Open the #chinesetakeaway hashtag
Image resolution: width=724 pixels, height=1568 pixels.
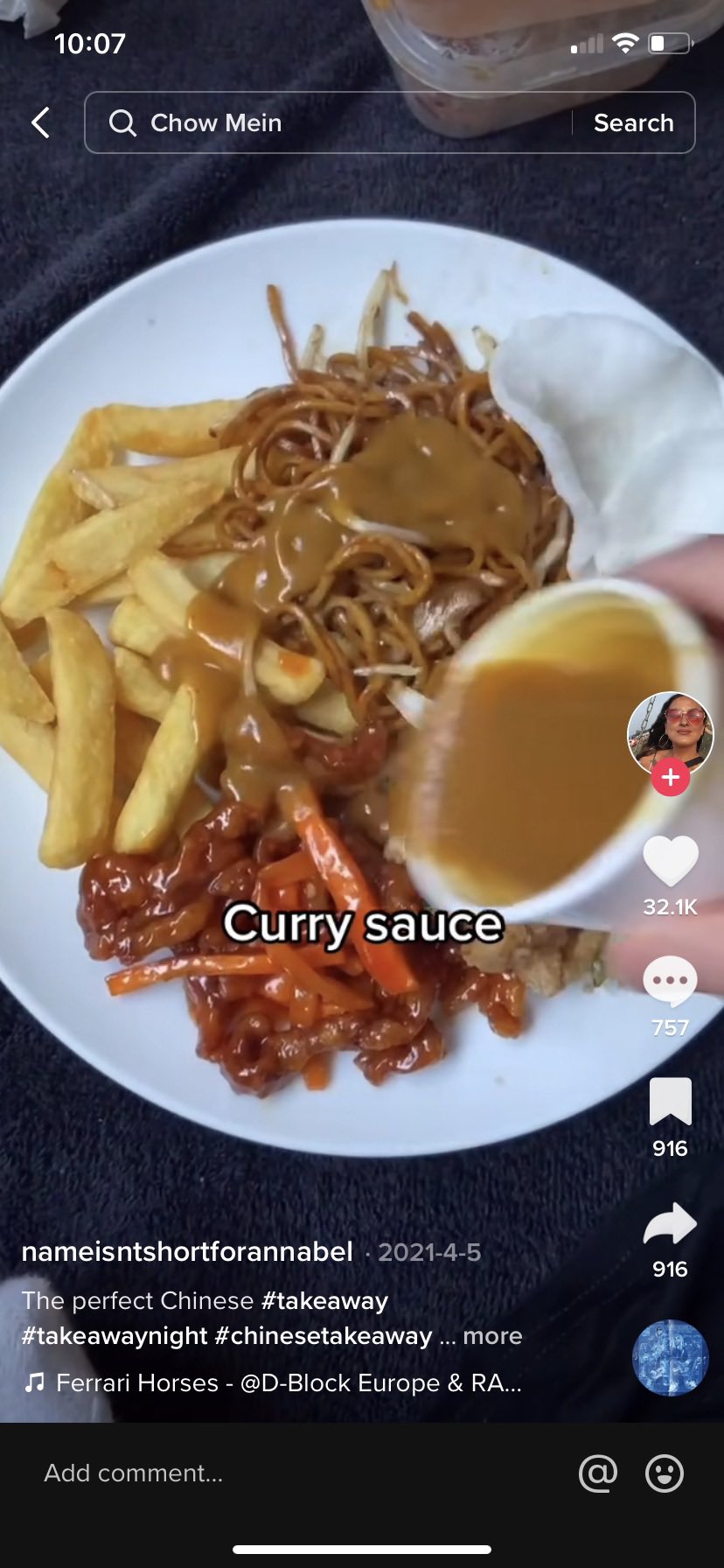pos(323,1335)
